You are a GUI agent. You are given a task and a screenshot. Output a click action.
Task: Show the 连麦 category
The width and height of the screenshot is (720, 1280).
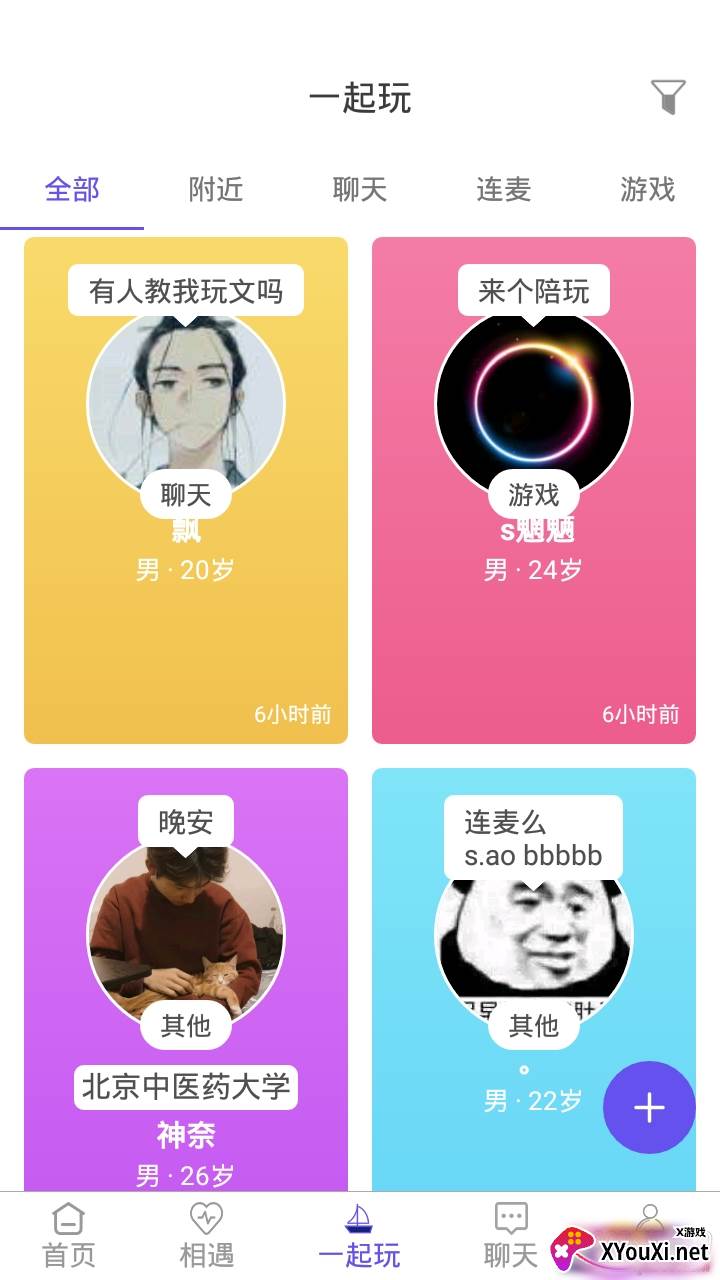pos(503,189)
